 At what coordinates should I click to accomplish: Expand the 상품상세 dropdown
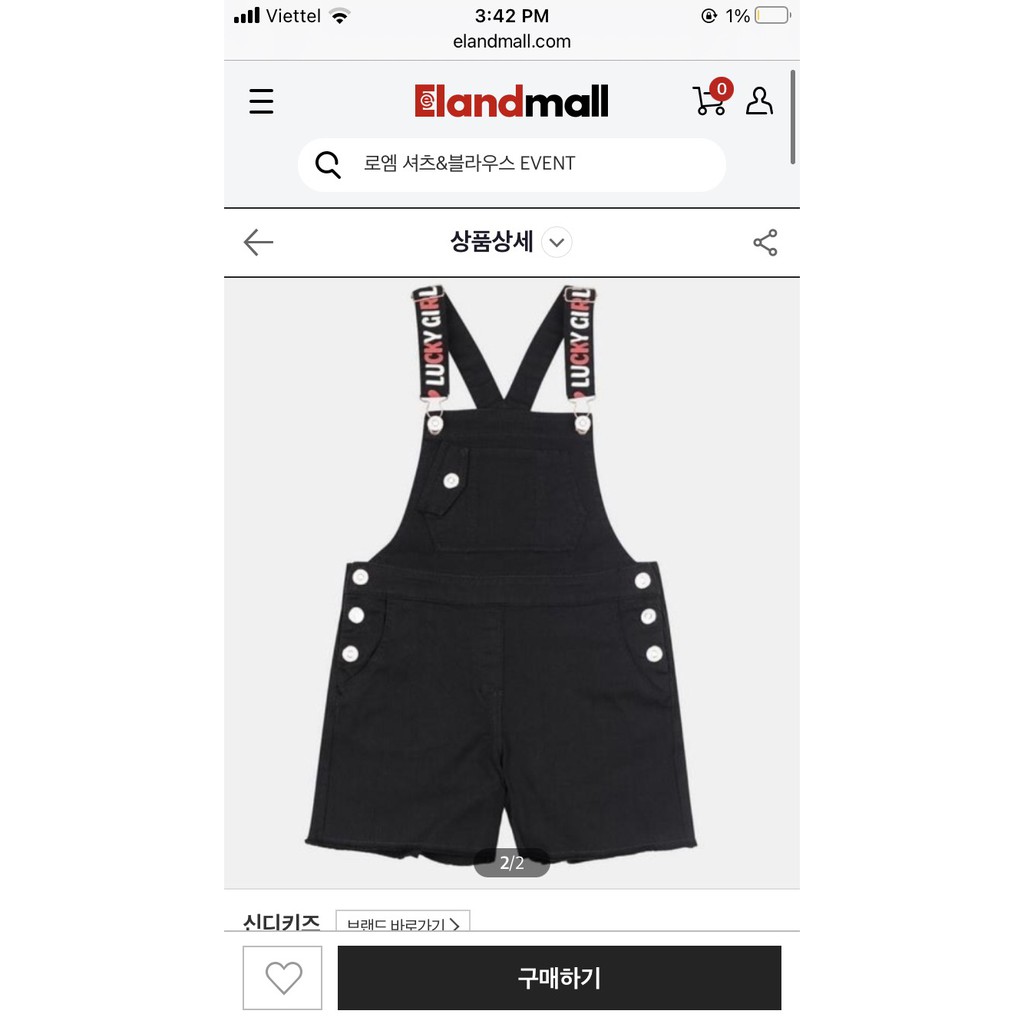coord(558,242)
